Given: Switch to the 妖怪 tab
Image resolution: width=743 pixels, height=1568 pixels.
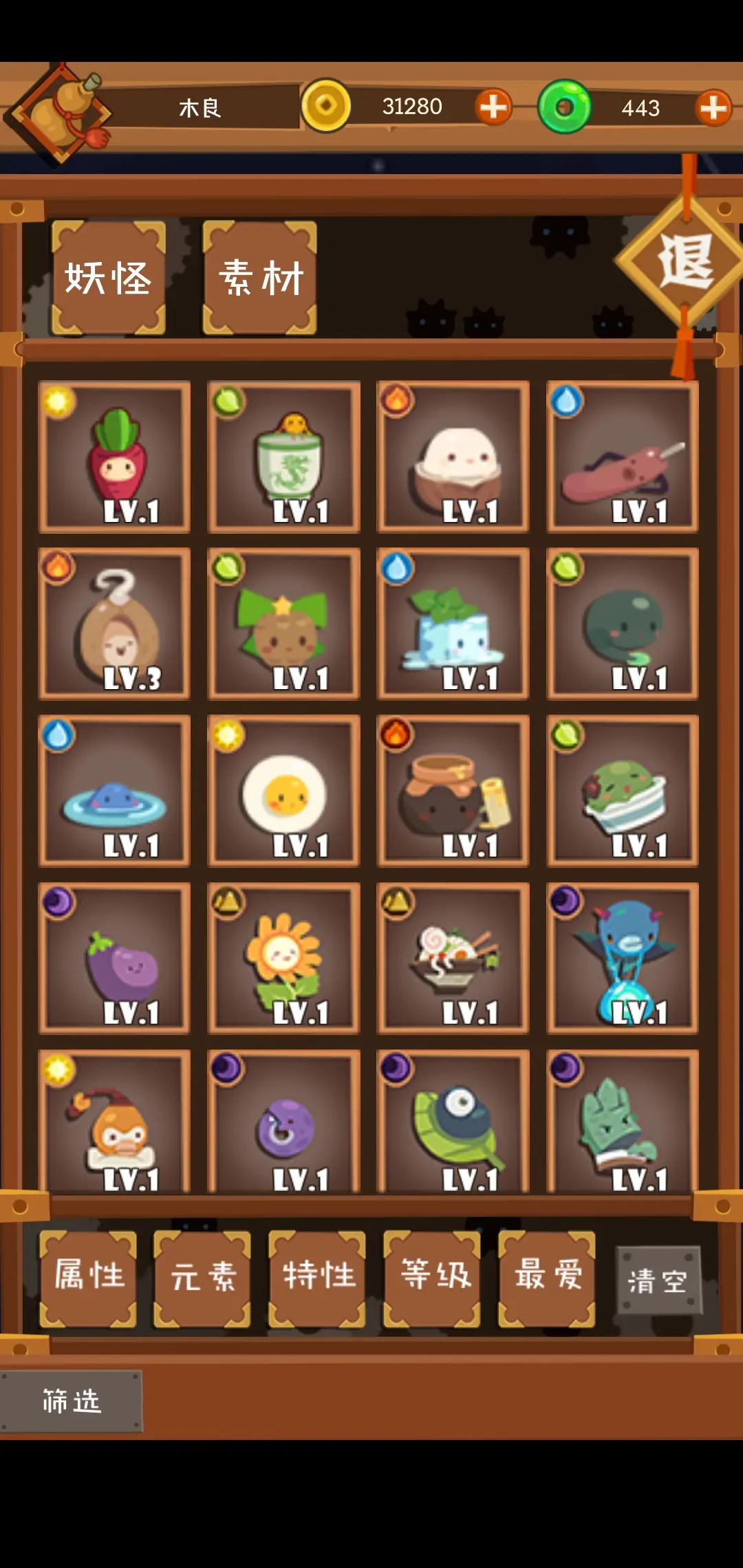Looking at the screenshot, I should point(109,278).
